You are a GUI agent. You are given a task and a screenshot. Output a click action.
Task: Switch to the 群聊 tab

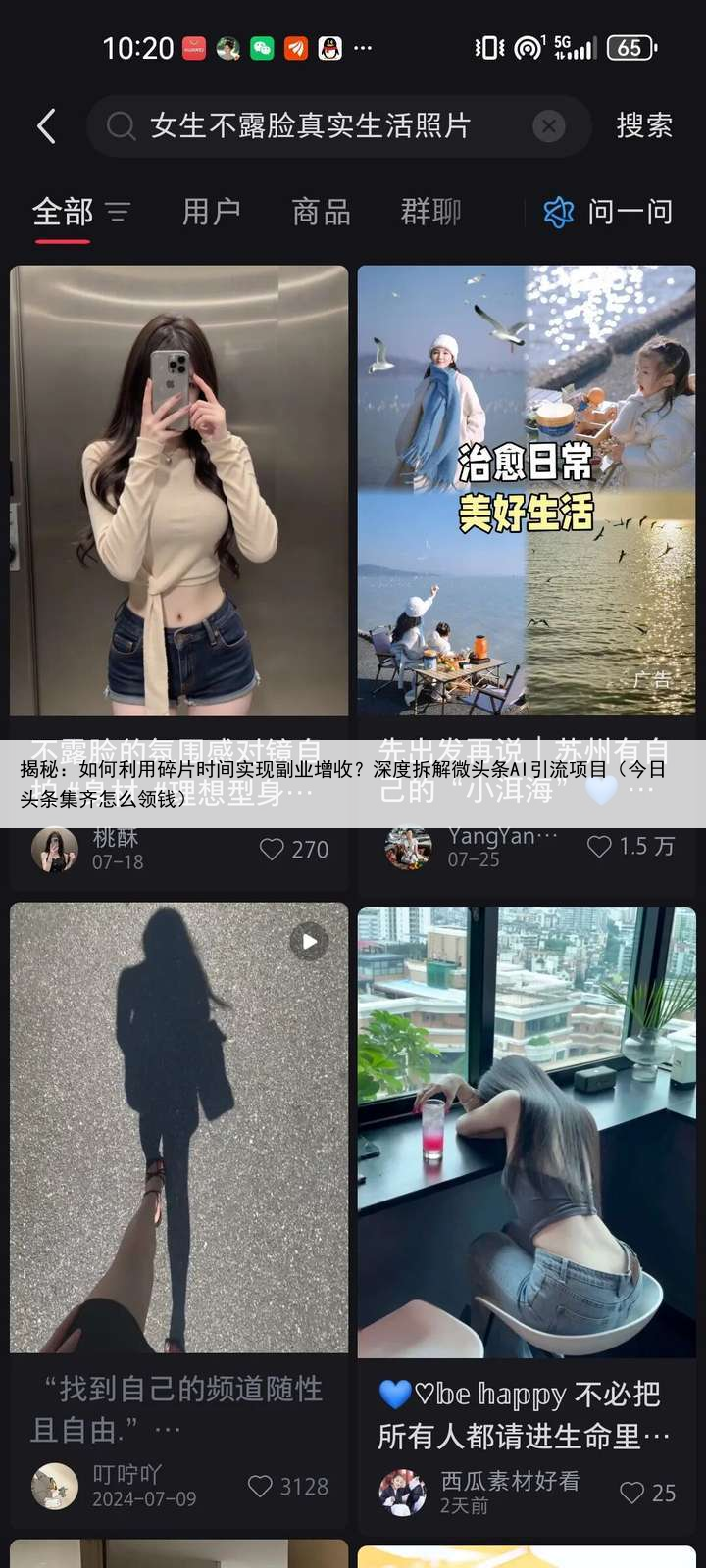pyautogui.click(x=430, y=212)
